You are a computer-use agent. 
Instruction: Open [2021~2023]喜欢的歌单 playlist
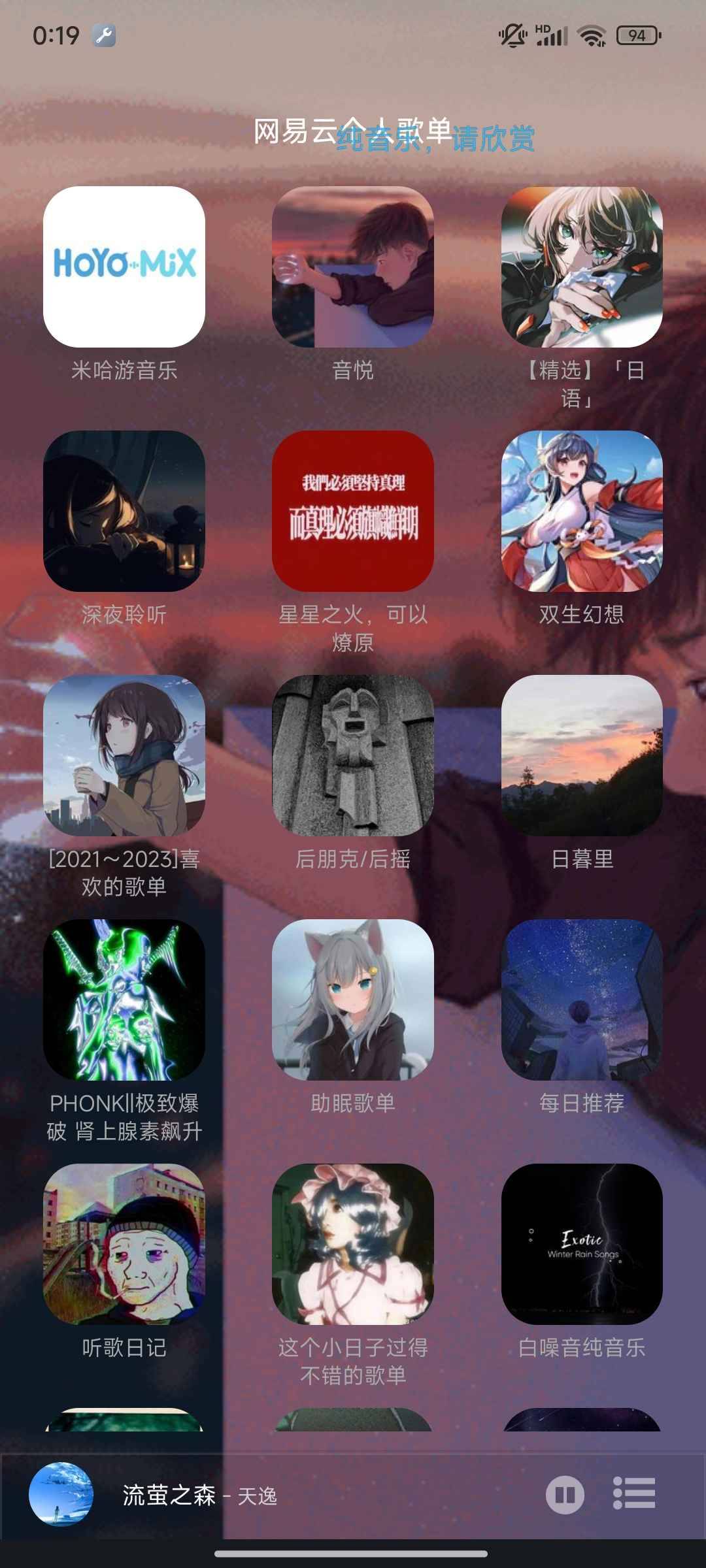[x=124, y=755]
